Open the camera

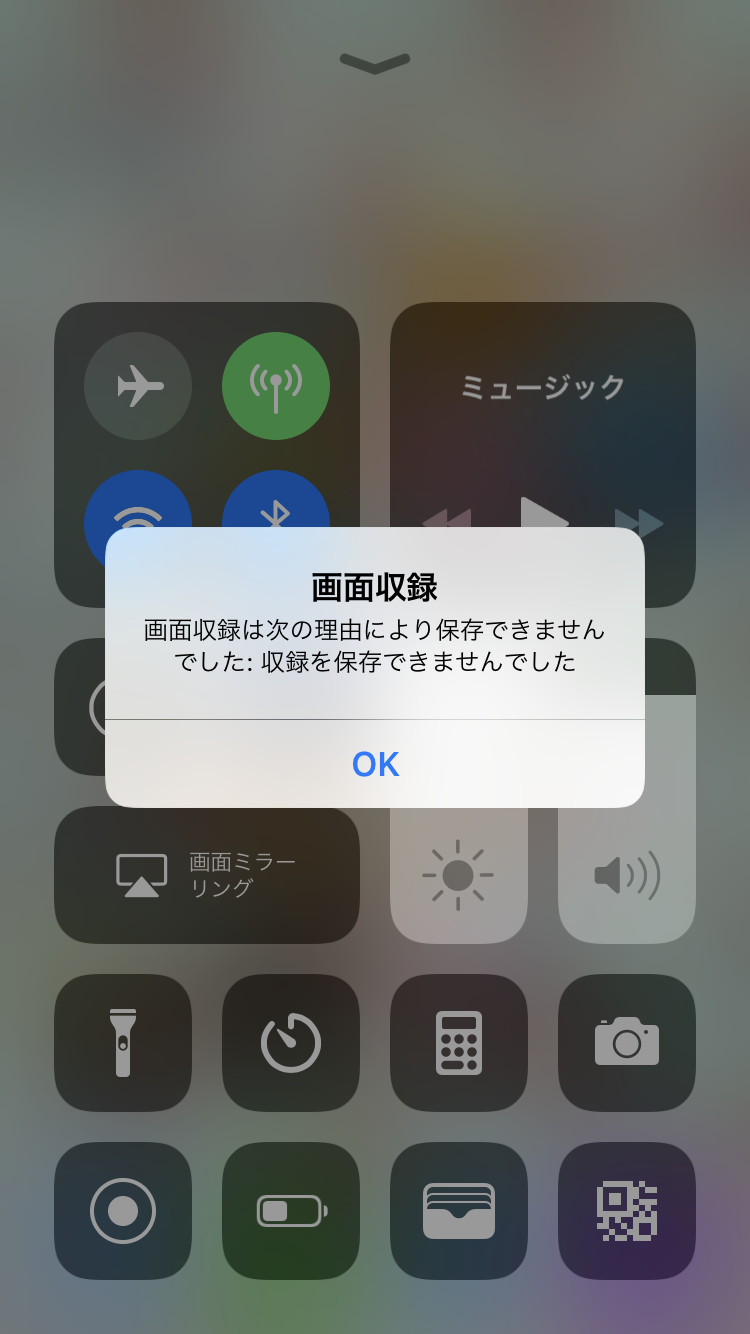pyautogui.click(x=627, y=1043)
